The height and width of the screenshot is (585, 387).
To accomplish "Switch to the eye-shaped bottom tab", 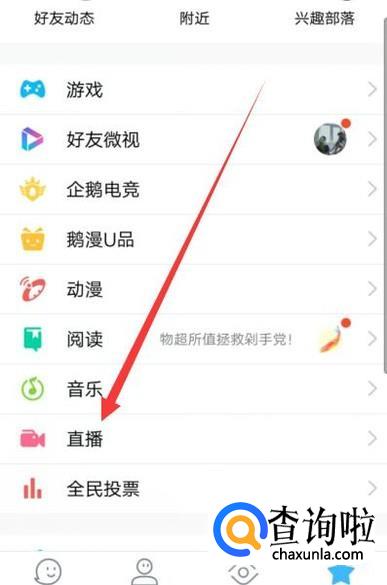I will [x=243, y=573].
